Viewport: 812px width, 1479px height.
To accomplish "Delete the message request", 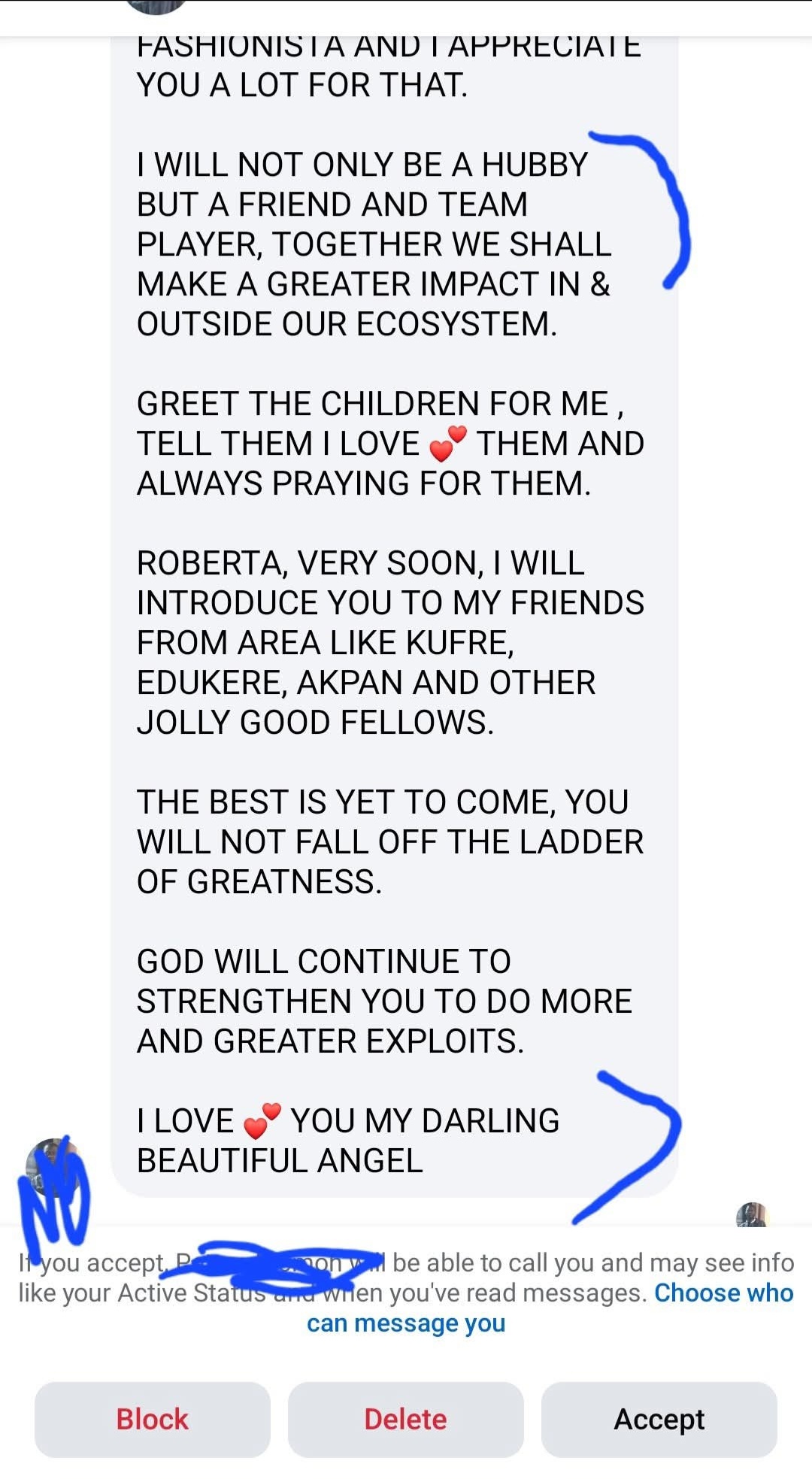I will pos(405,1419).
